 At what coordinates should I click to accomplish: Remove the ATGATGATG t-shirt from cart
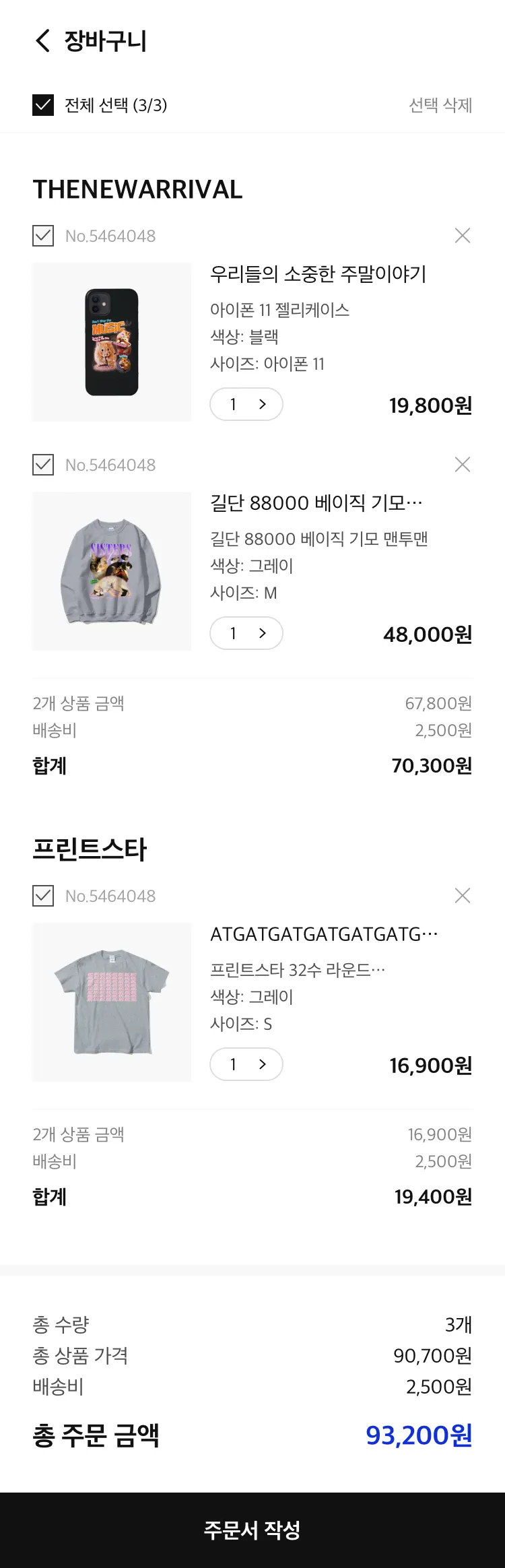click(463, 896)
